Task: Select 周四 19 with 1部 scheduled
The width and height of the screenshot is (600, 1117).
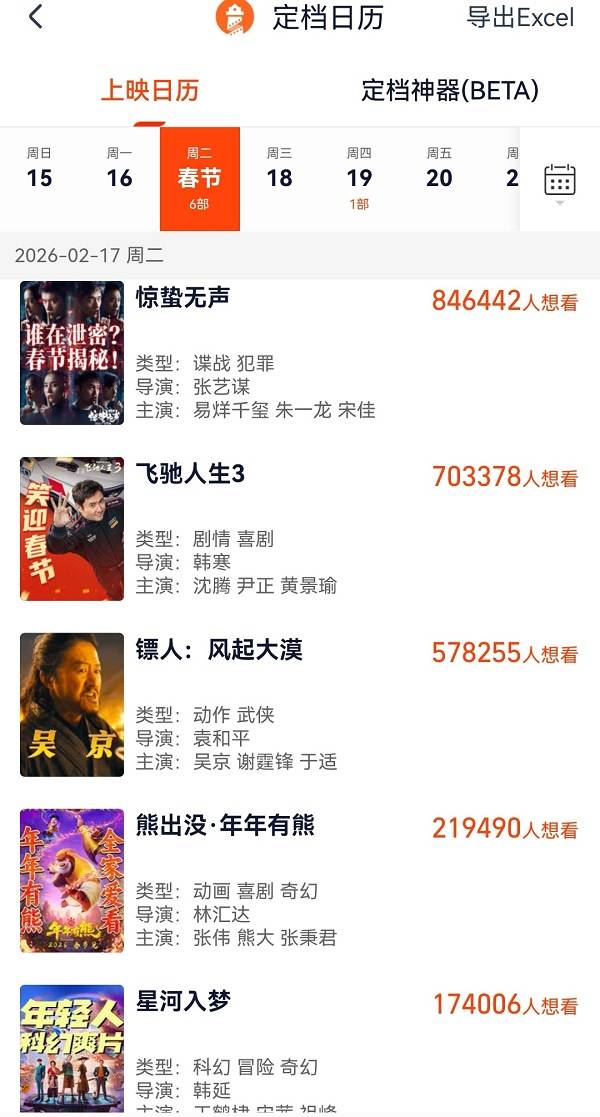Action: tap(359, 178)
